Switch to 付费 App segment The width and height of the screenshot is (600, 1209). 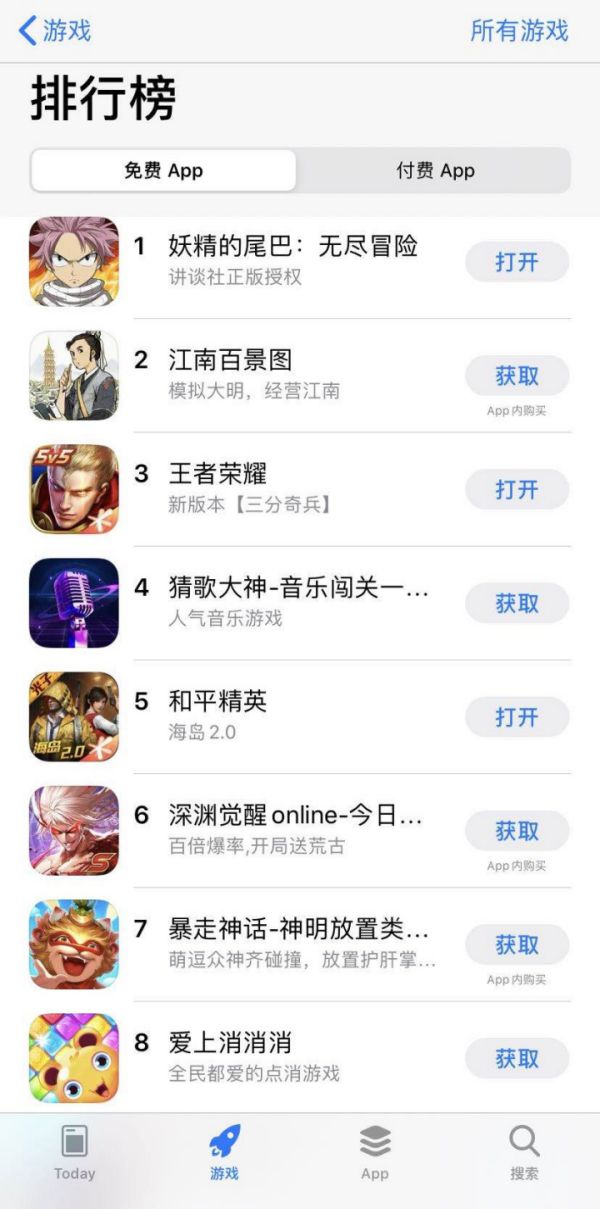click(435, 170)
